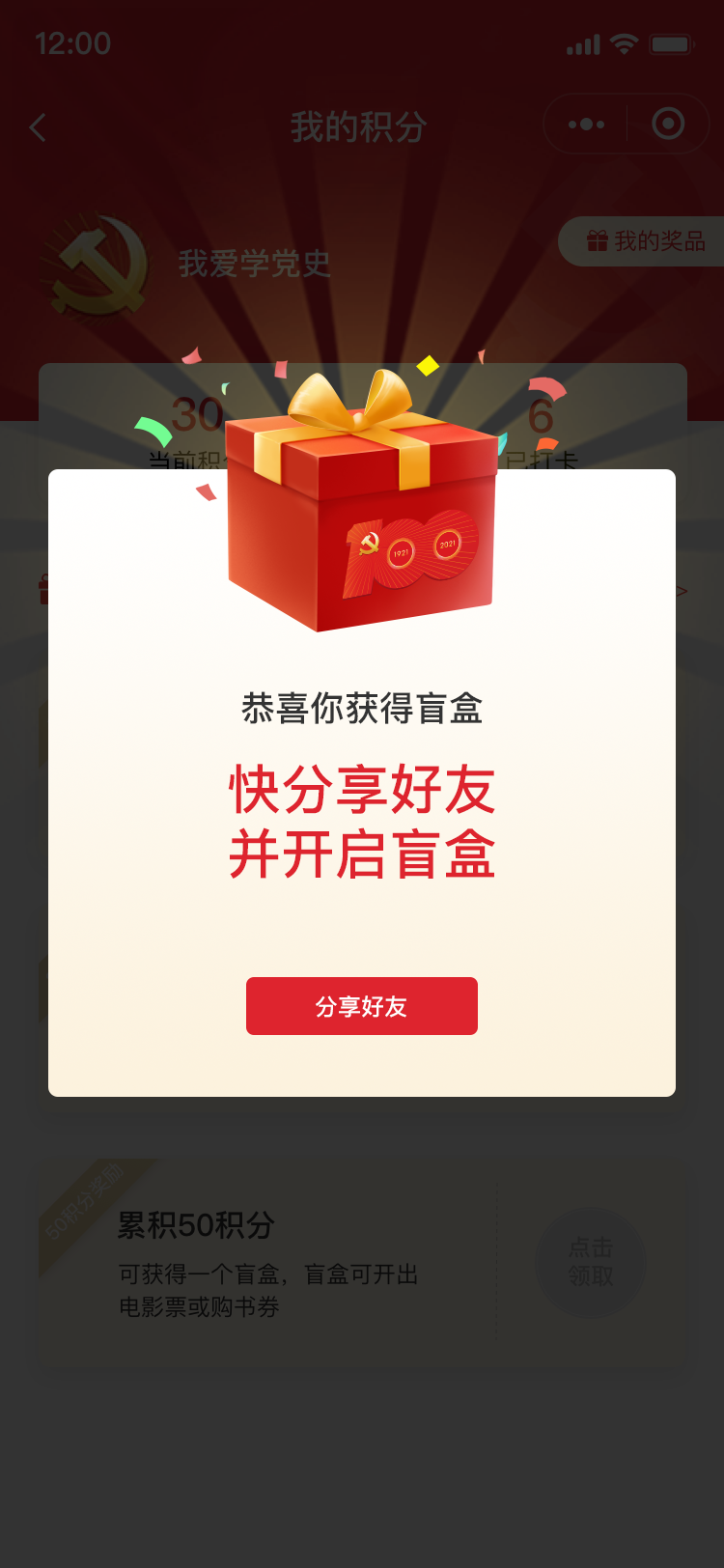Tap the 分享好友 share button
Viewport: 724px width, 1568px height.
[361, 1006]
